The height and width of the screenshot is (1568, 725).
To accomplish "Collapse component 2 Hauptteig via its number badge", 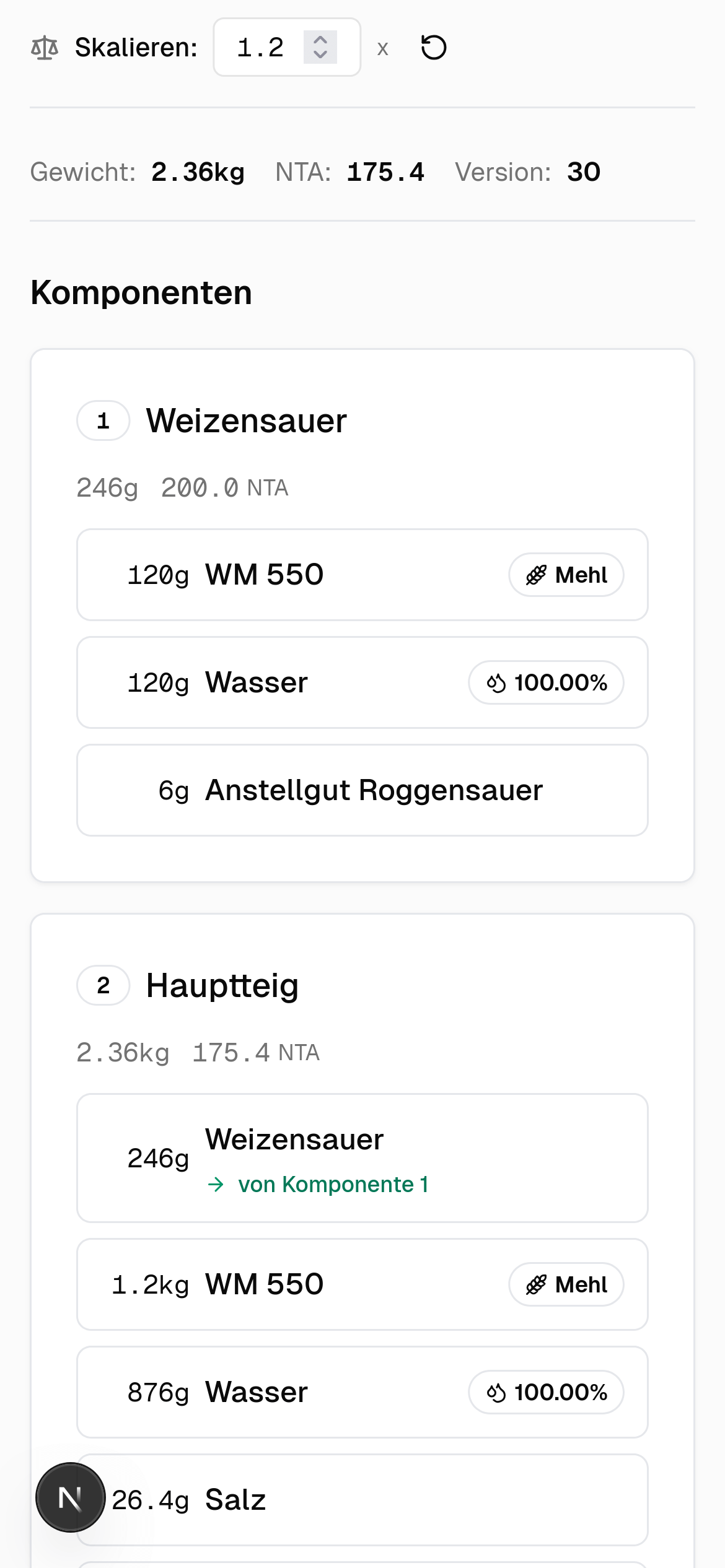I will [x=103, y=985].
